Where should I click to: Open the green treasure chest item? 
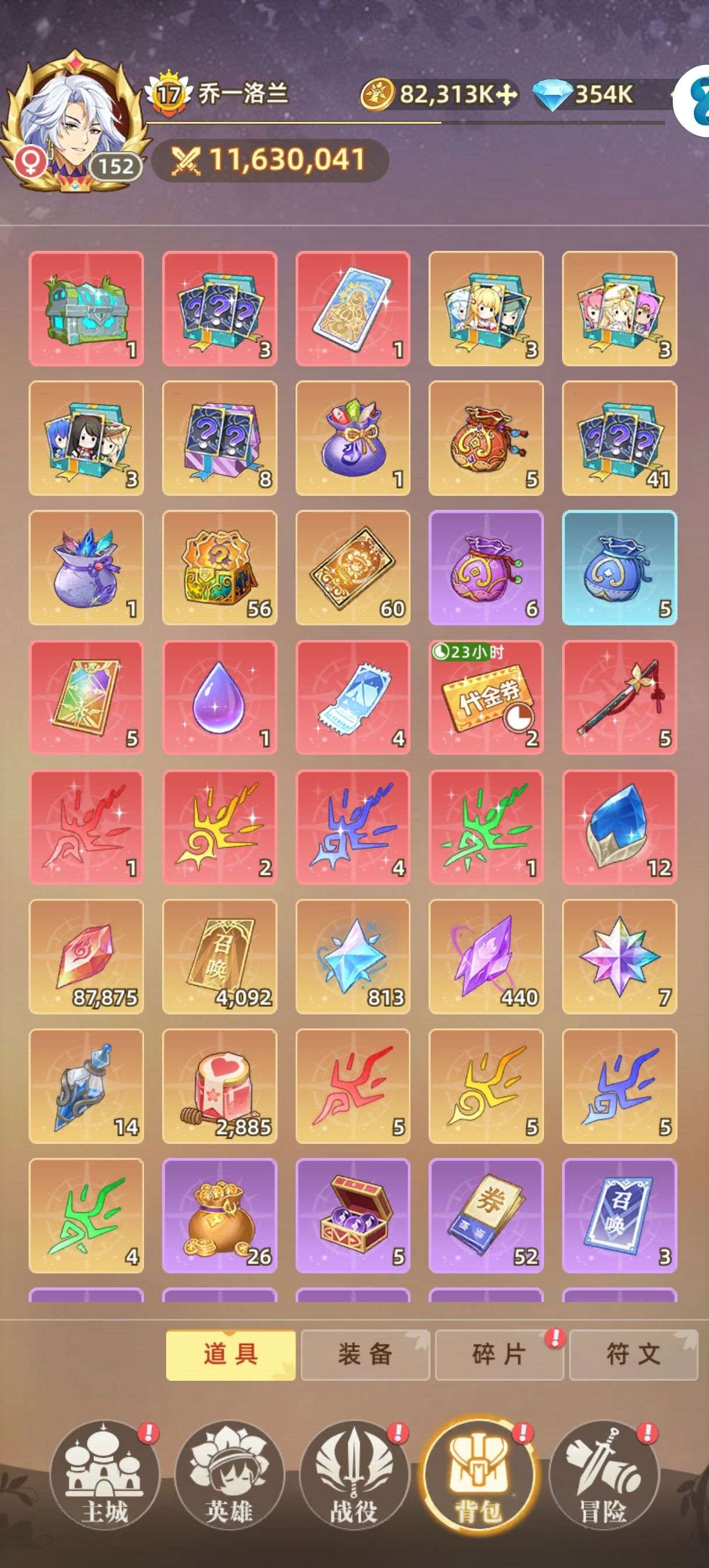point(86,309)
